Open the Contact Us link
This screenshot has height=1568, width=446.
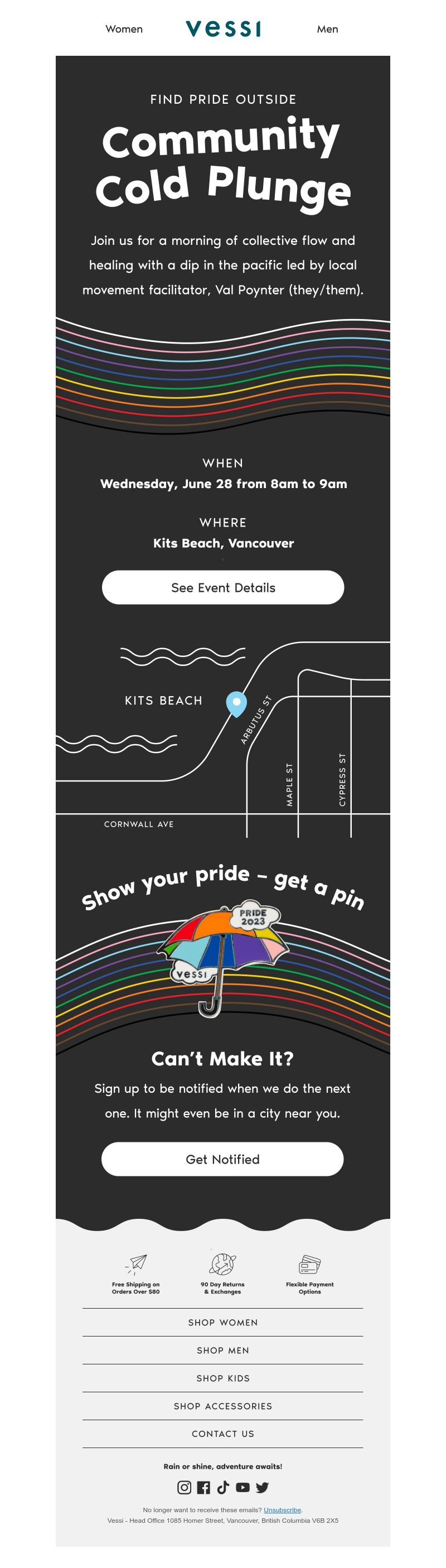222,1434
